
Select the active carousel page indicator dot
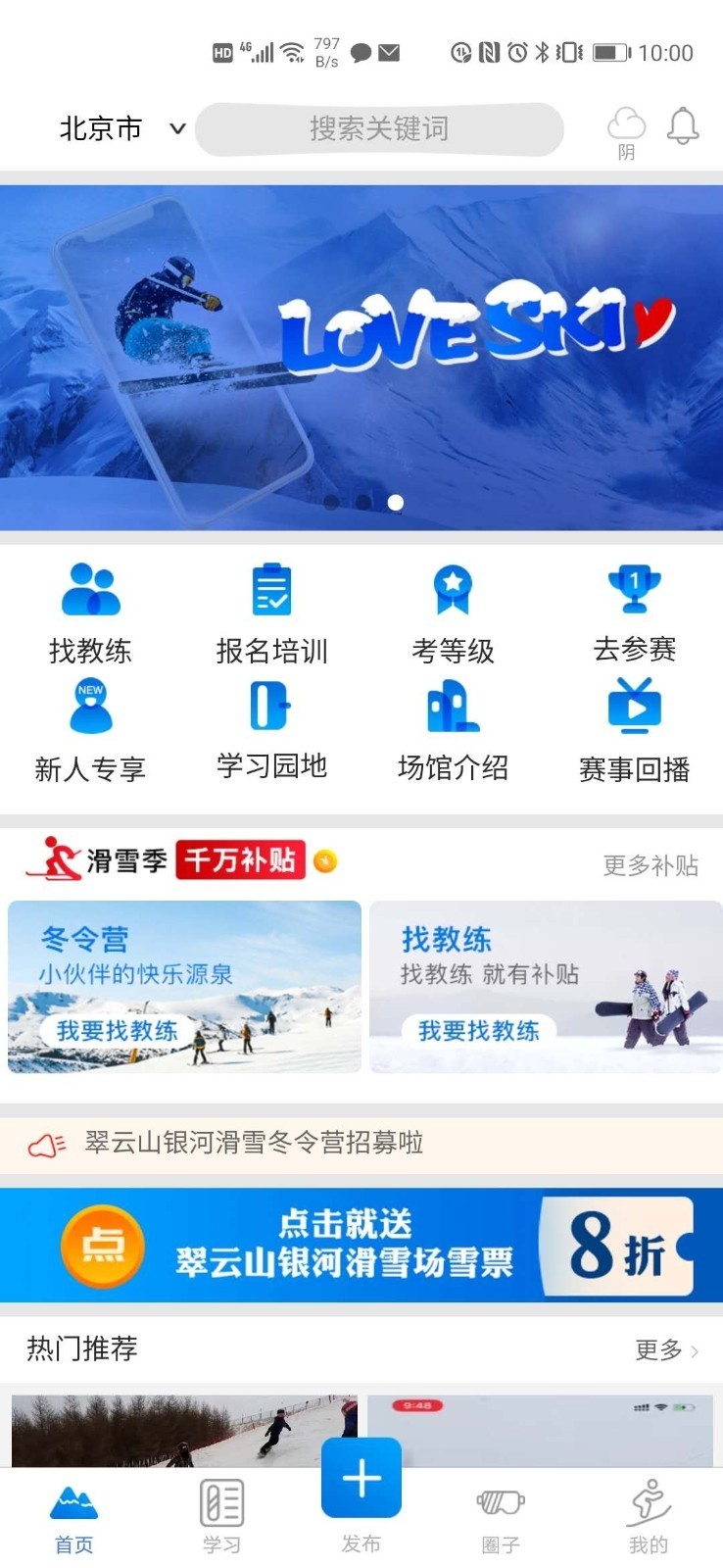[396, 501]
